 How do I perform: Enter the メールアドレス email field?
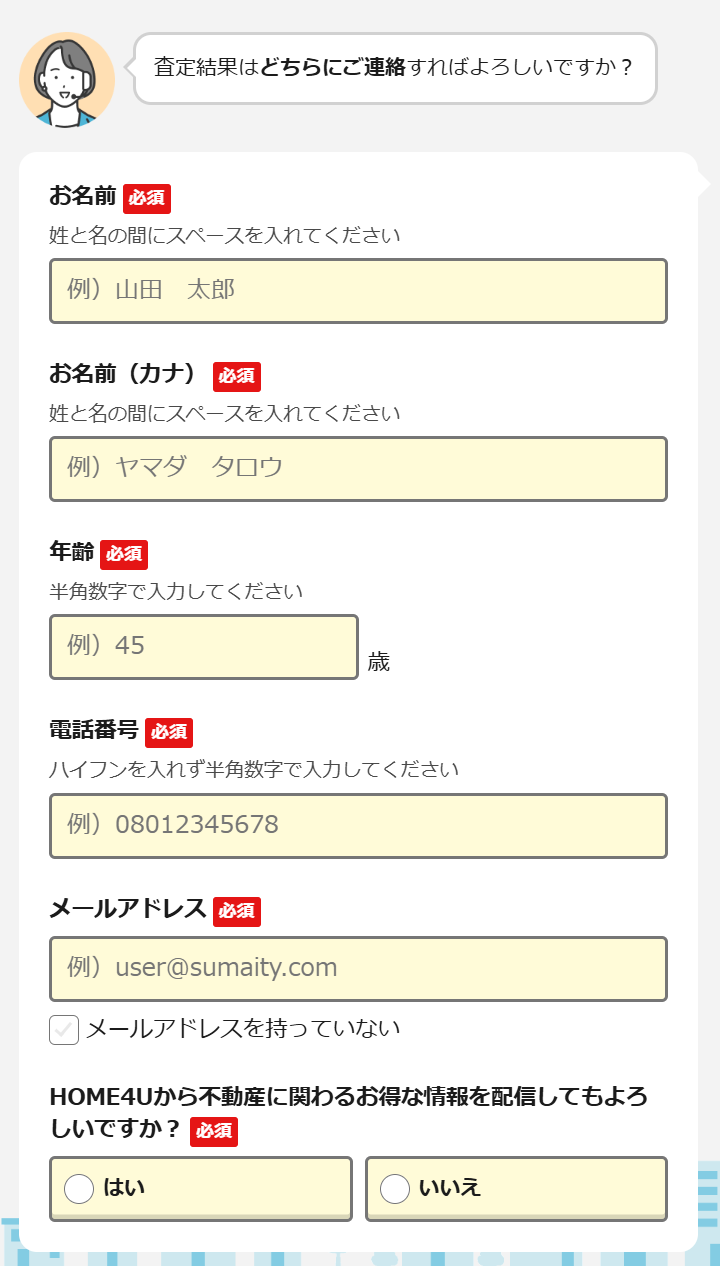click(358, 968)
